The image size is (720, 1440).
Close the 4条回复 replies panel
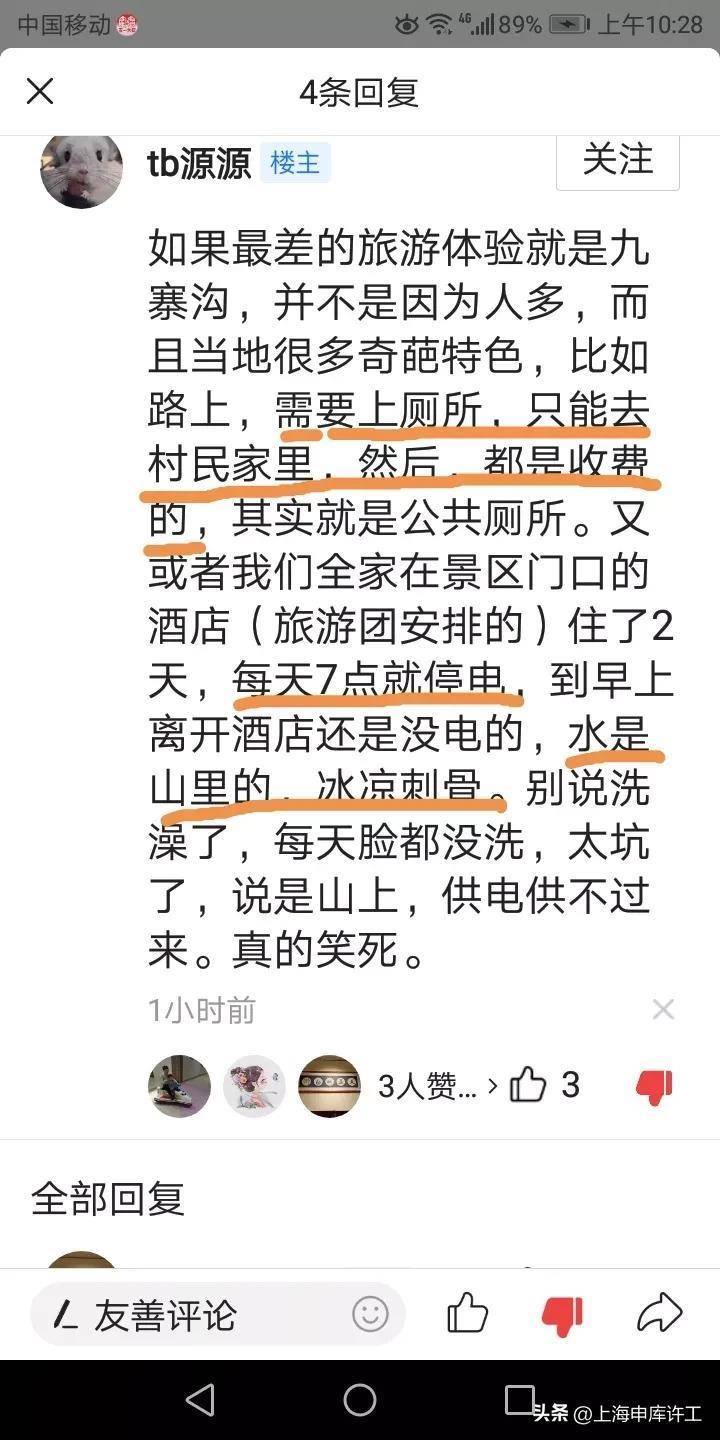click(40, 92)
